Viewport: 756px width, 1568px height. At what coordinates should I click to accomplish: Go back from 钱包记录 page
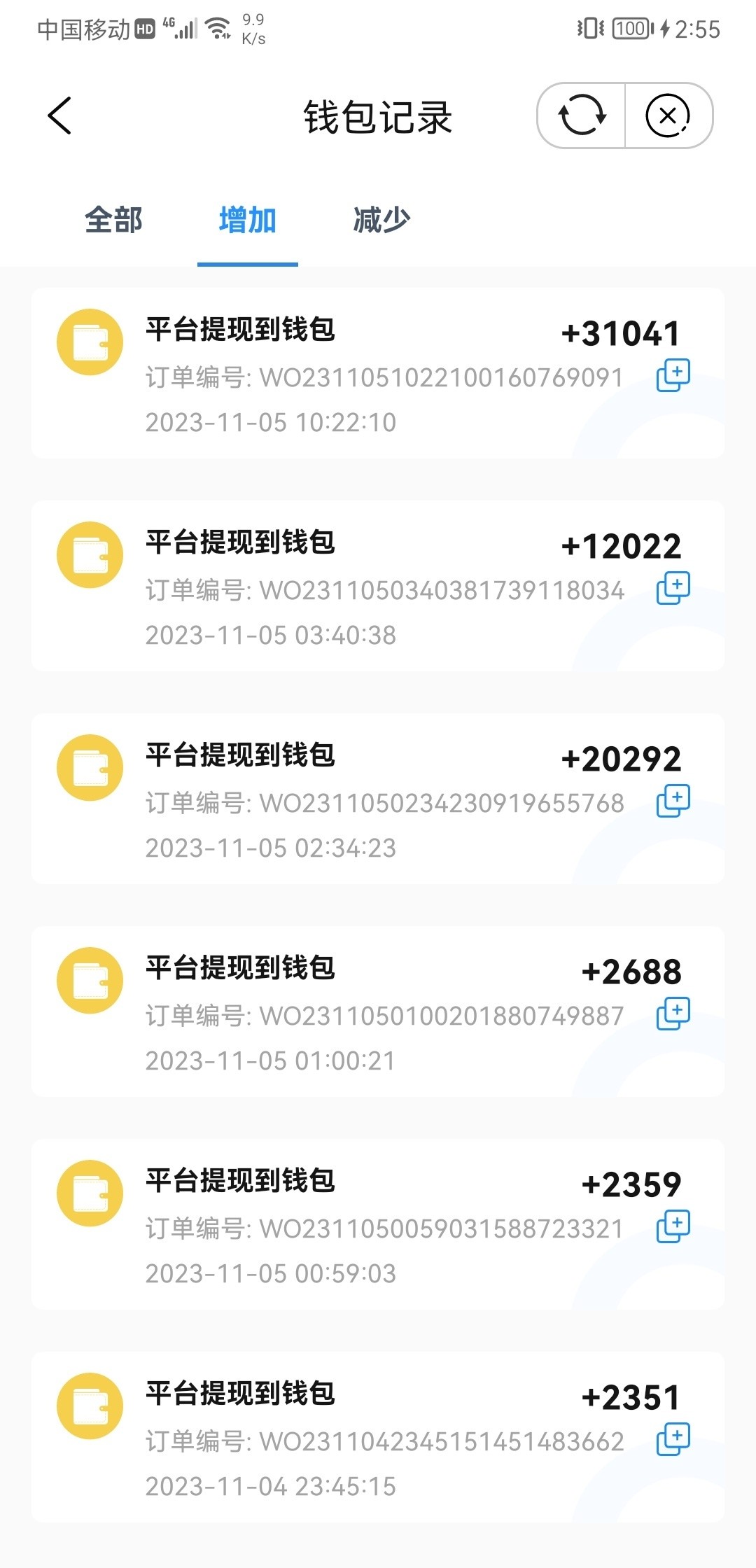click(x=60, y=115)
